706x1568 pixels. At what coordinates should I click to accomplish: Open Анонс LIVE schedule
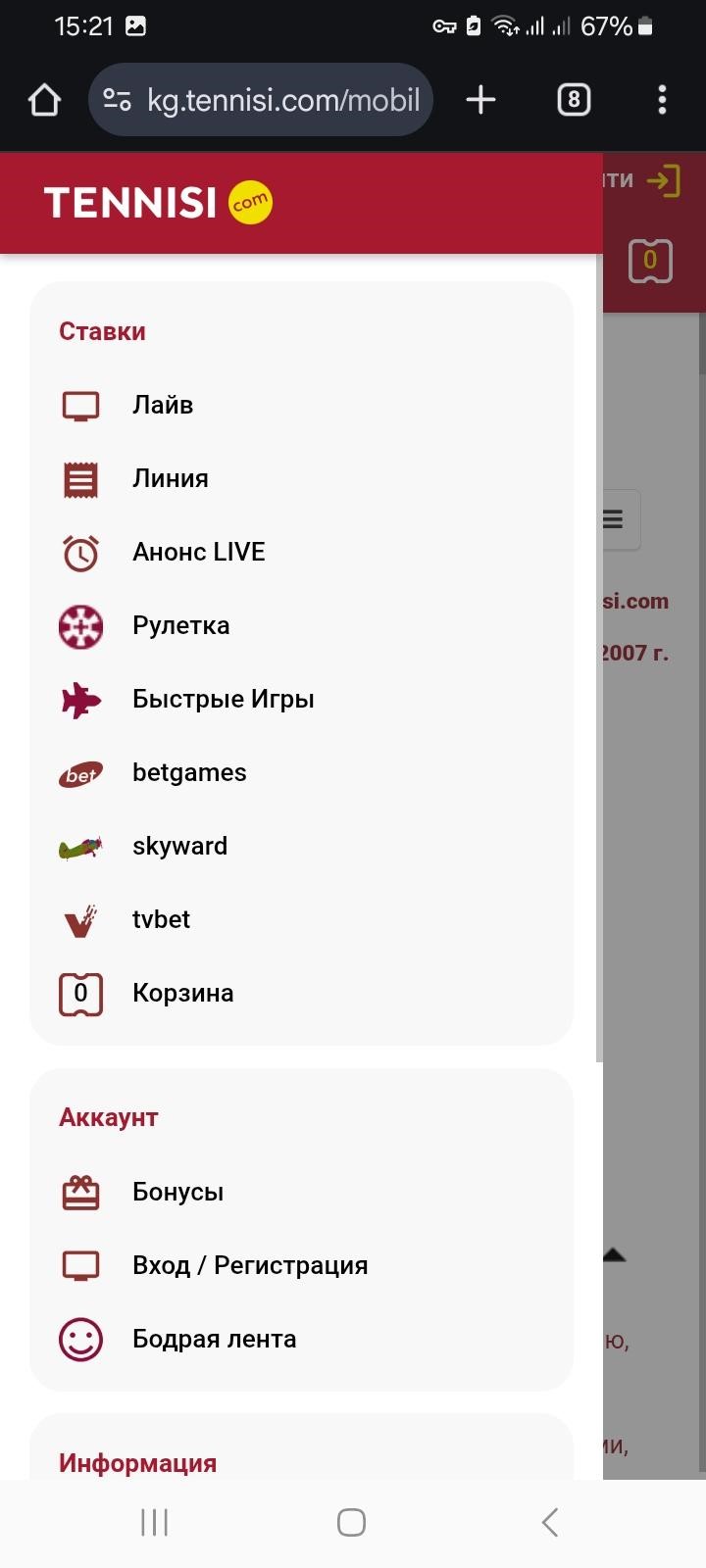(x=198, y=552)
